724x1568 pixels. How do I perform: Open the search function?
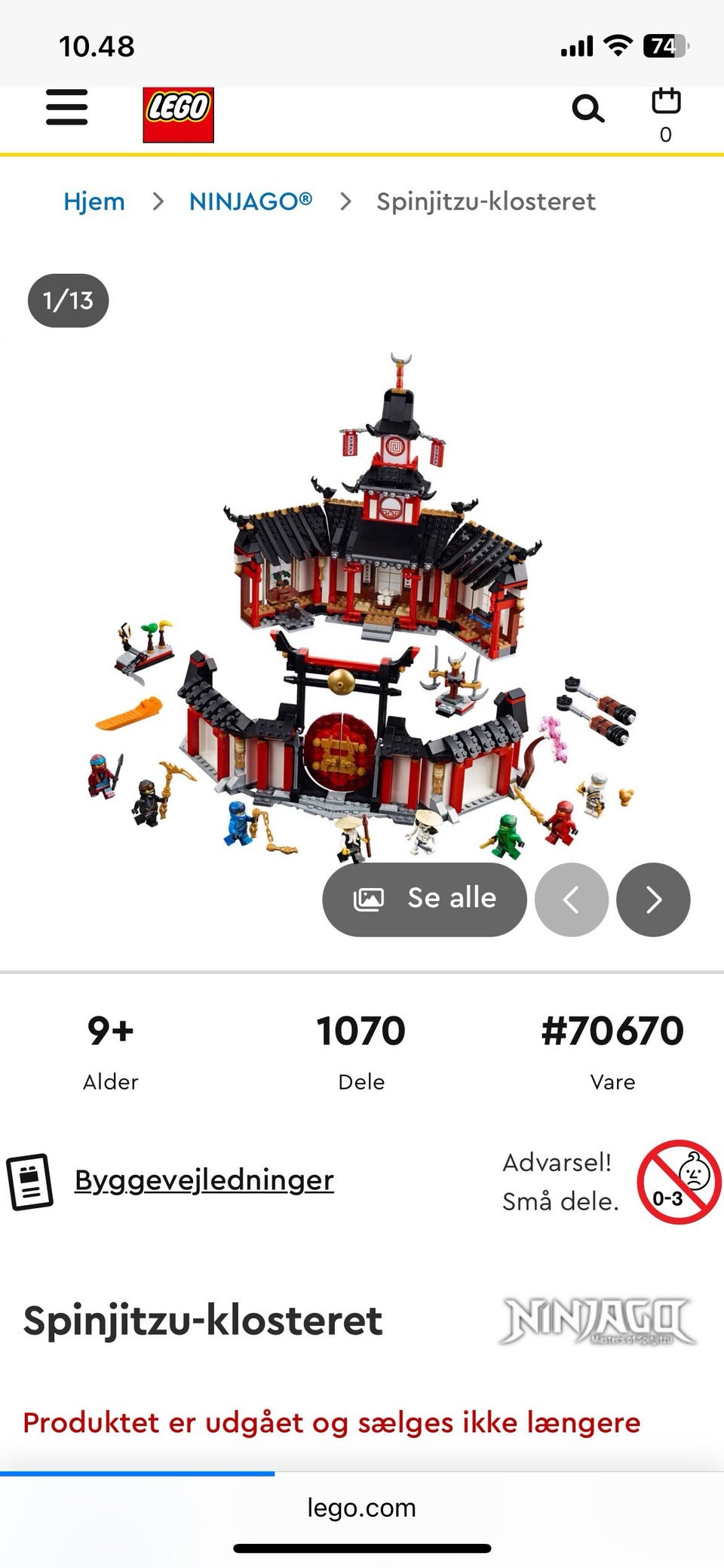[588, 108]
